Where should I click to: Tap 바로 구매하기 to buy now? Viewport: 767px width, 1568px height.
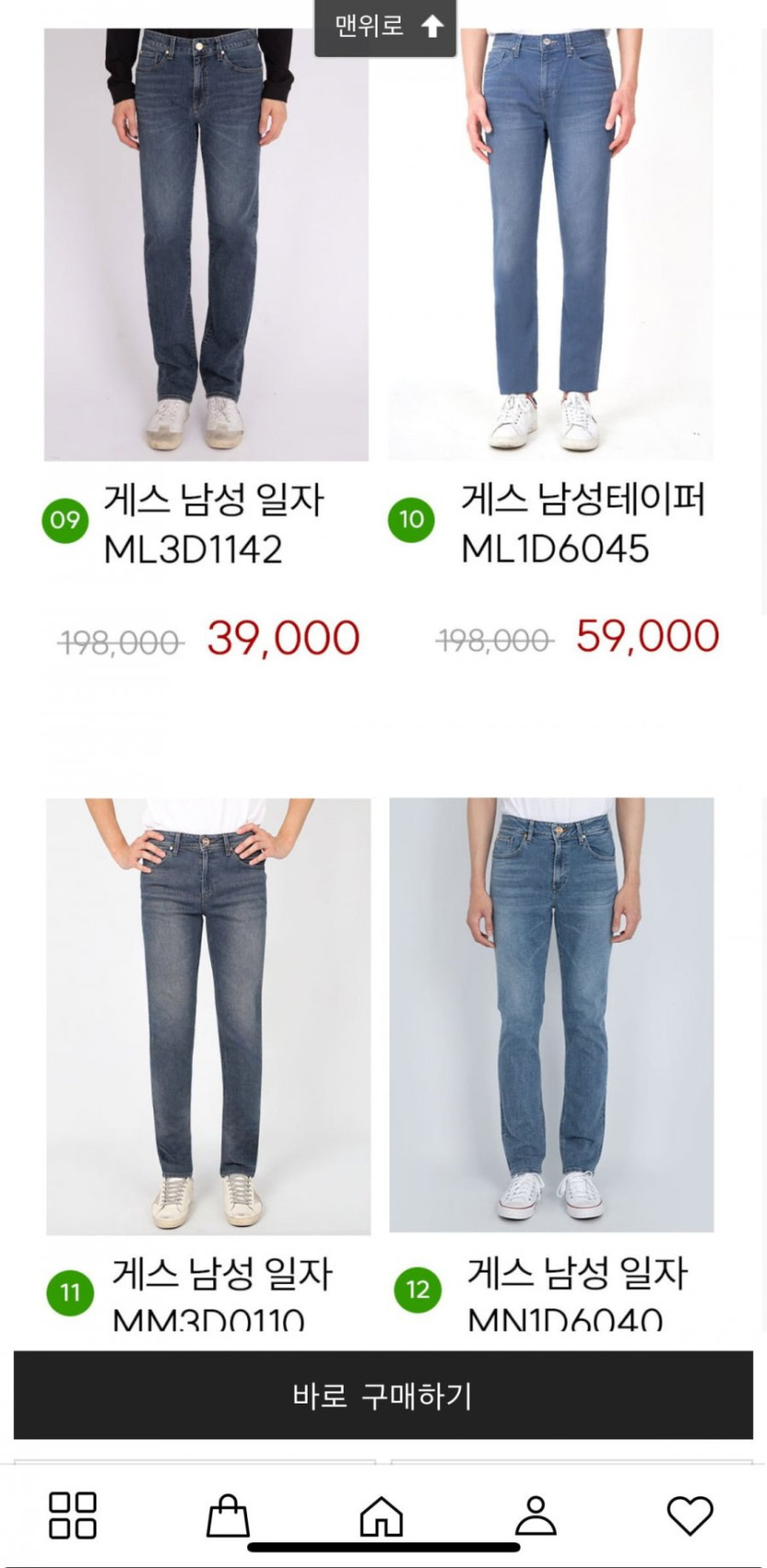383,1395
